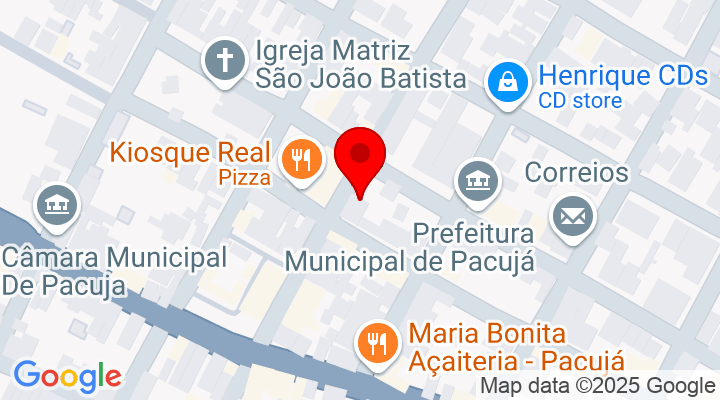Select Câmara Municipal De Pacuja marker
Image resolution: width=720 pixels, height=400 pixels.
coord(57,206)
